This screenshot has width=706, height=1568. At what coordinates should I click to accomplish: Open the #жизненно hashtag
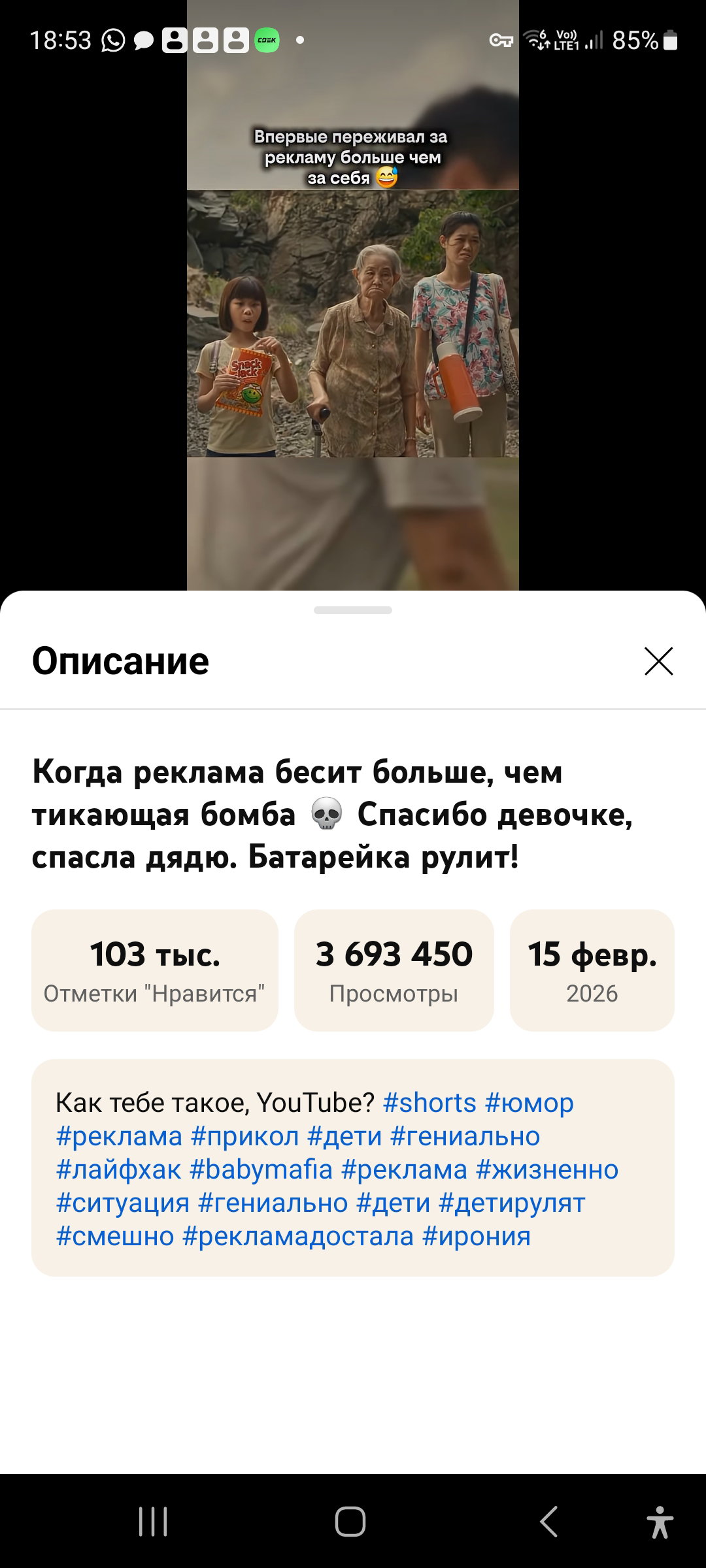coord(546,1169)
